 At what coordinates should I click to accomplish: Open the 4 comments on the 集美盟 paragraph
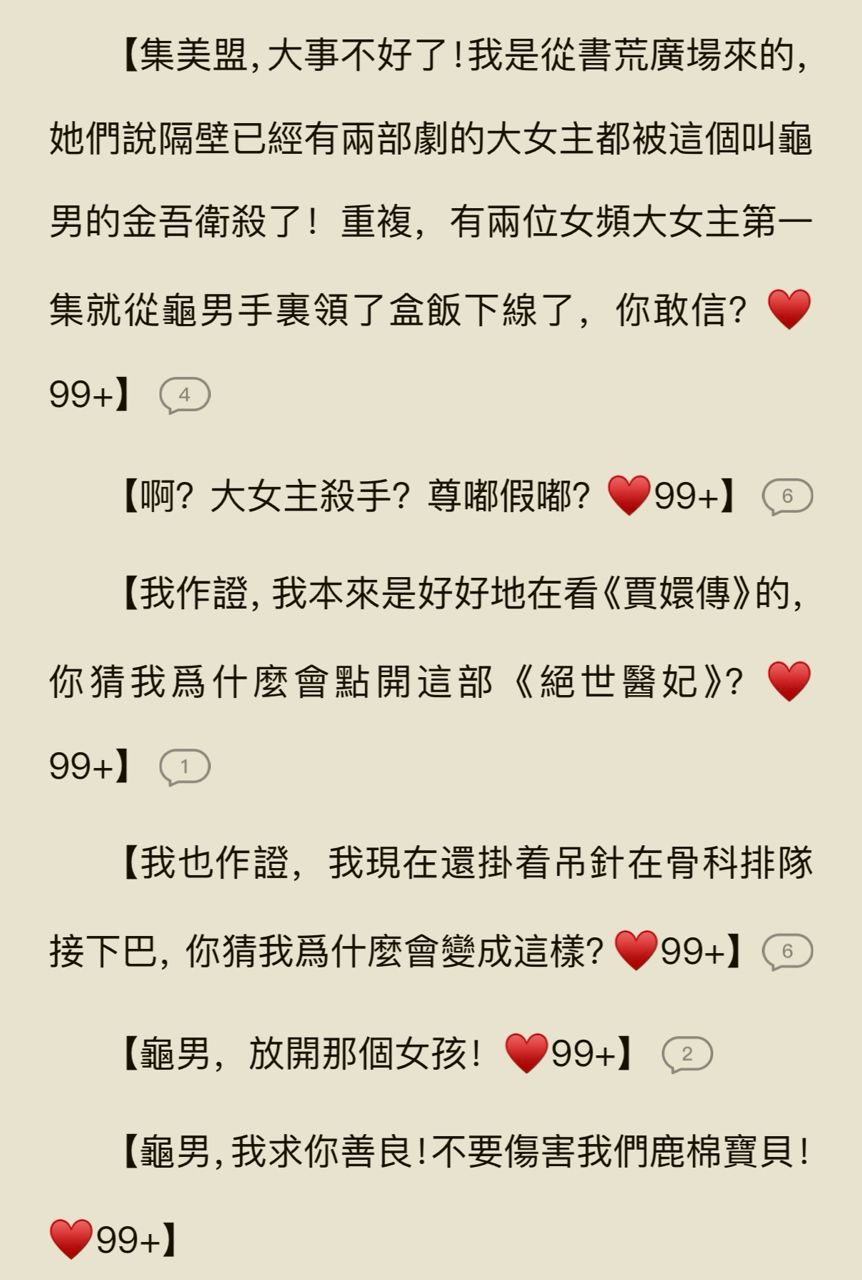point(185,396)
